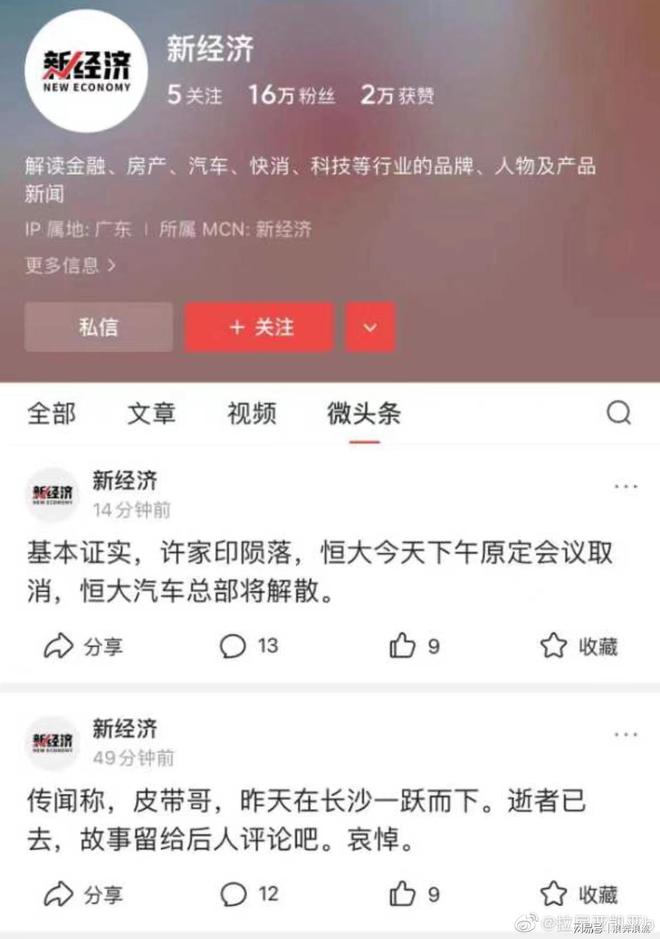Open overflow menu on the 49分钟前 post

pos(626,735)
